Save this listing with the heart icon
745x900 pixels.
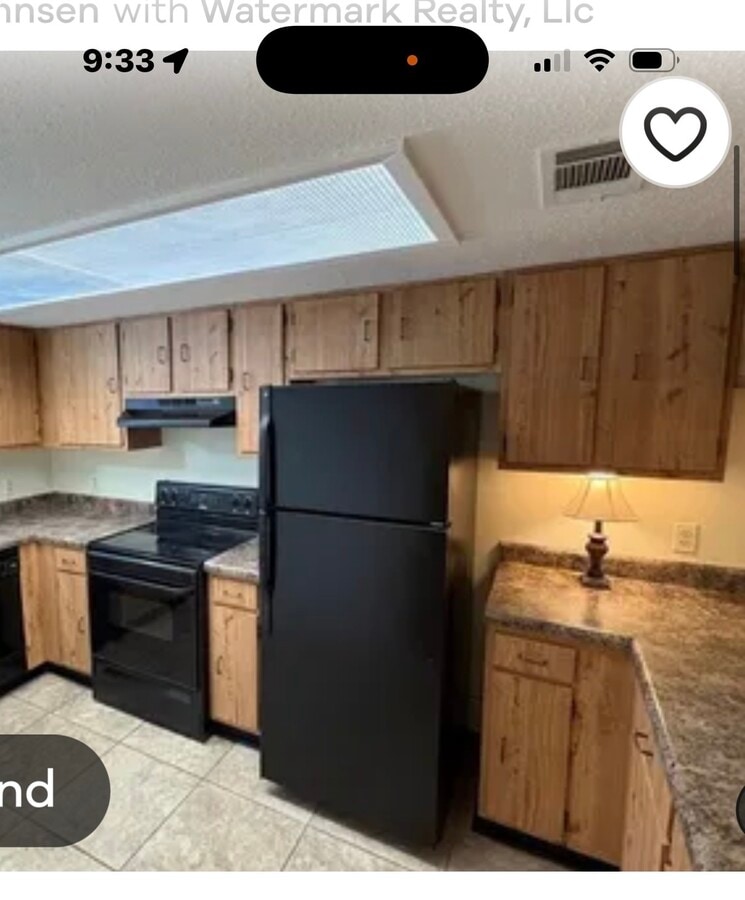pos(675,132)
